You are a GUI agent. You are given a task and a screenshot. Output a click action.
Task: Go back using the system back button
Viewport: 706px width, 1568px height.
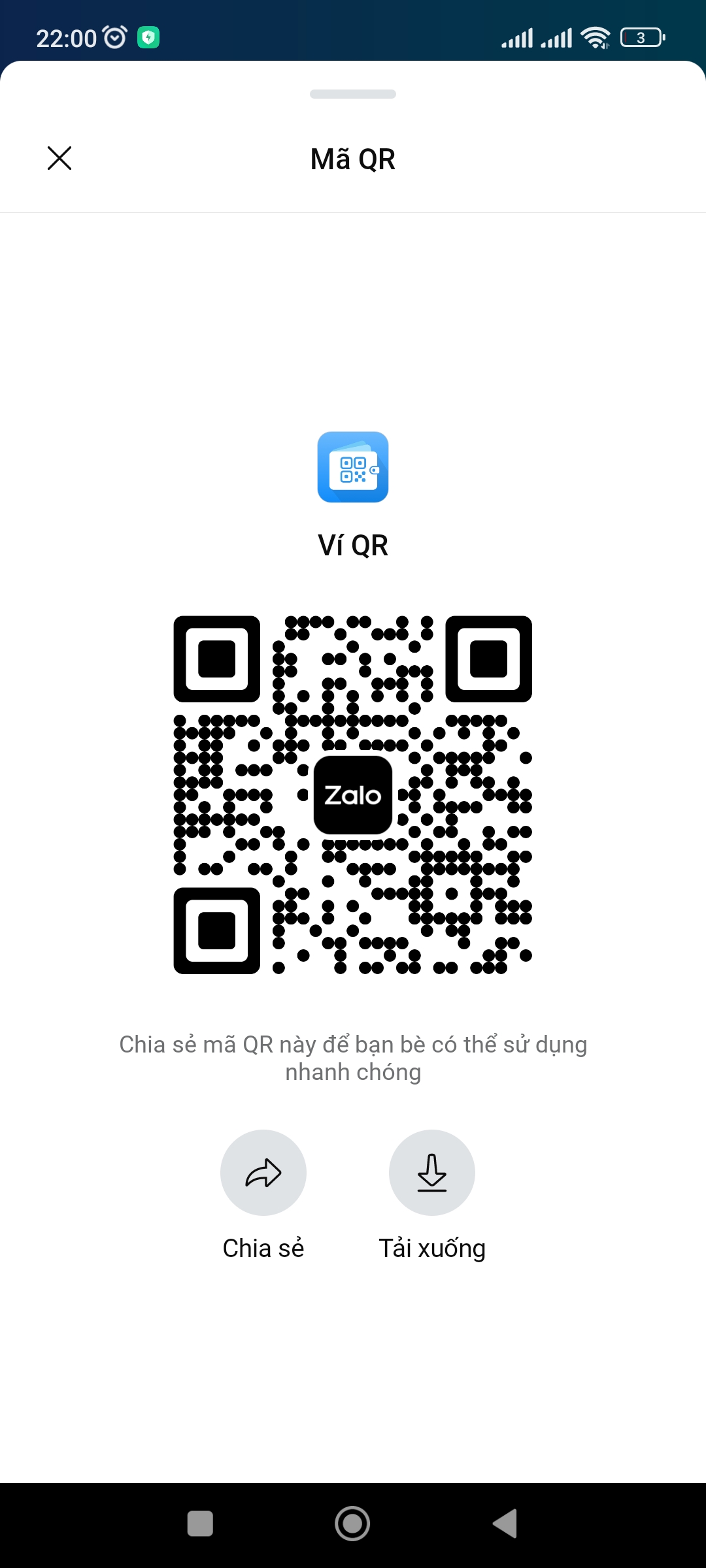tap(505, 1524)
